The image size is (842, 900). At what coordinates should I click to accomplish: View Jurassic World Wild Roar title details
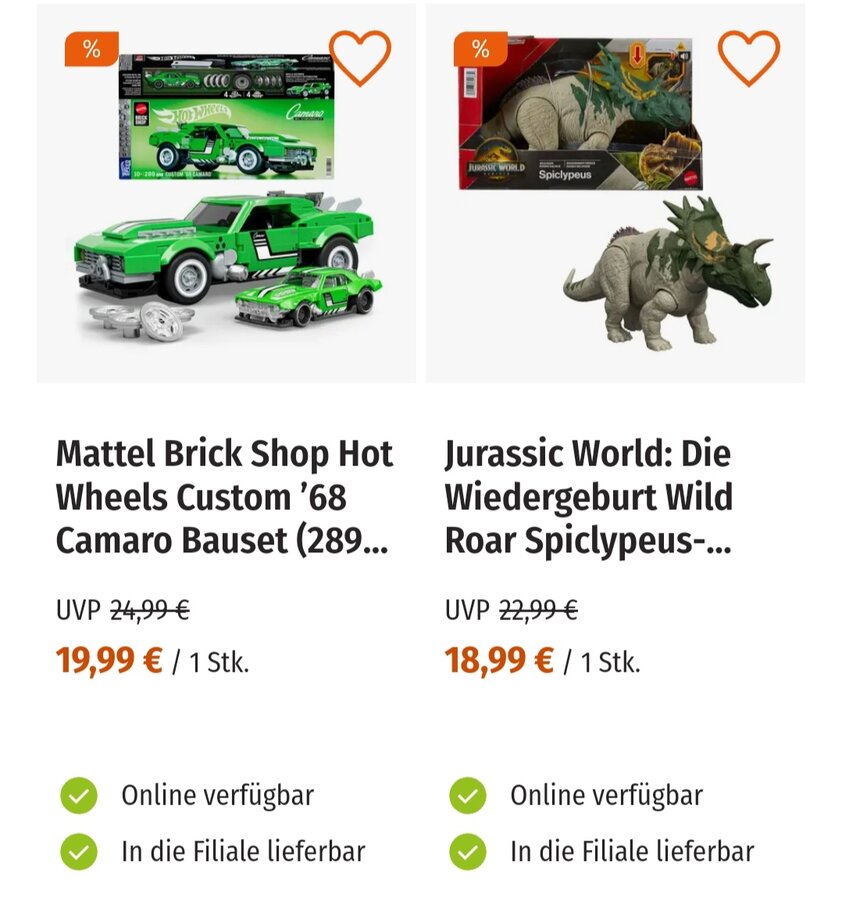click(x=590, y=497)
